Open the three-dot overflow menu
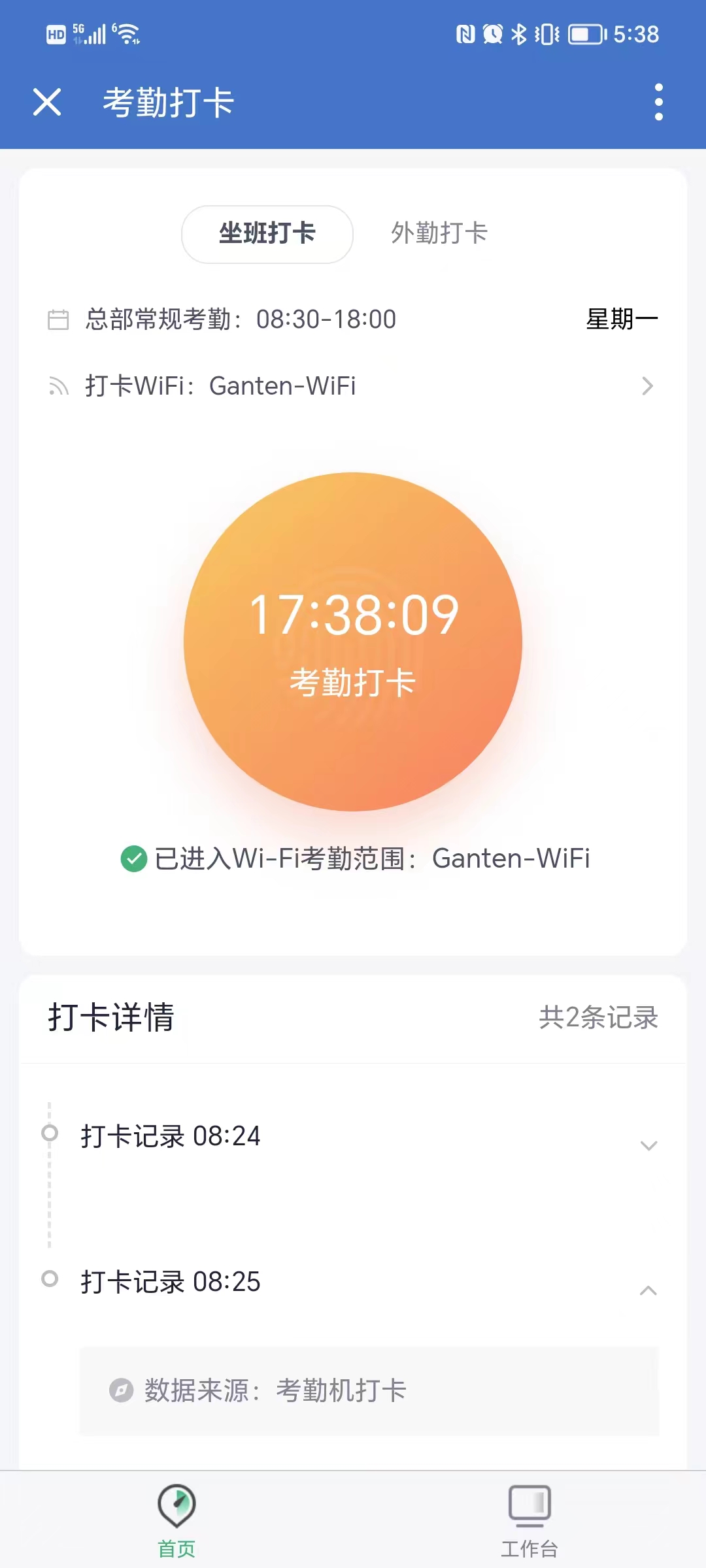706x1568 pixels. (x=658, y=103)
